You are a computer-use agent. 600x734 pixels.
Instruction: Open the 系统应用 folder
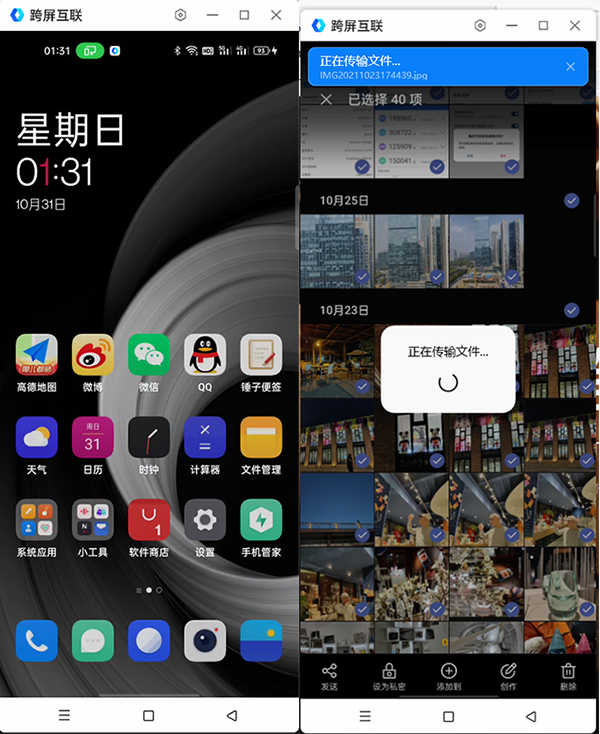[x=37, y=520]
